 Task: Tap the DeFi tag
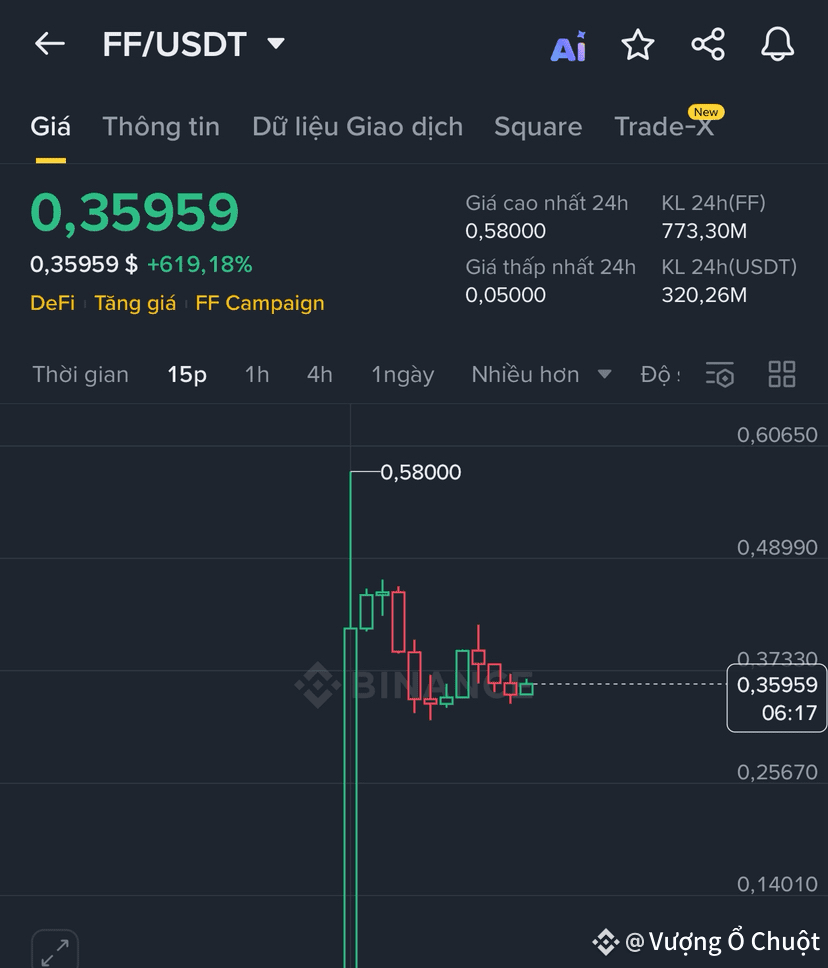point(52,303)
